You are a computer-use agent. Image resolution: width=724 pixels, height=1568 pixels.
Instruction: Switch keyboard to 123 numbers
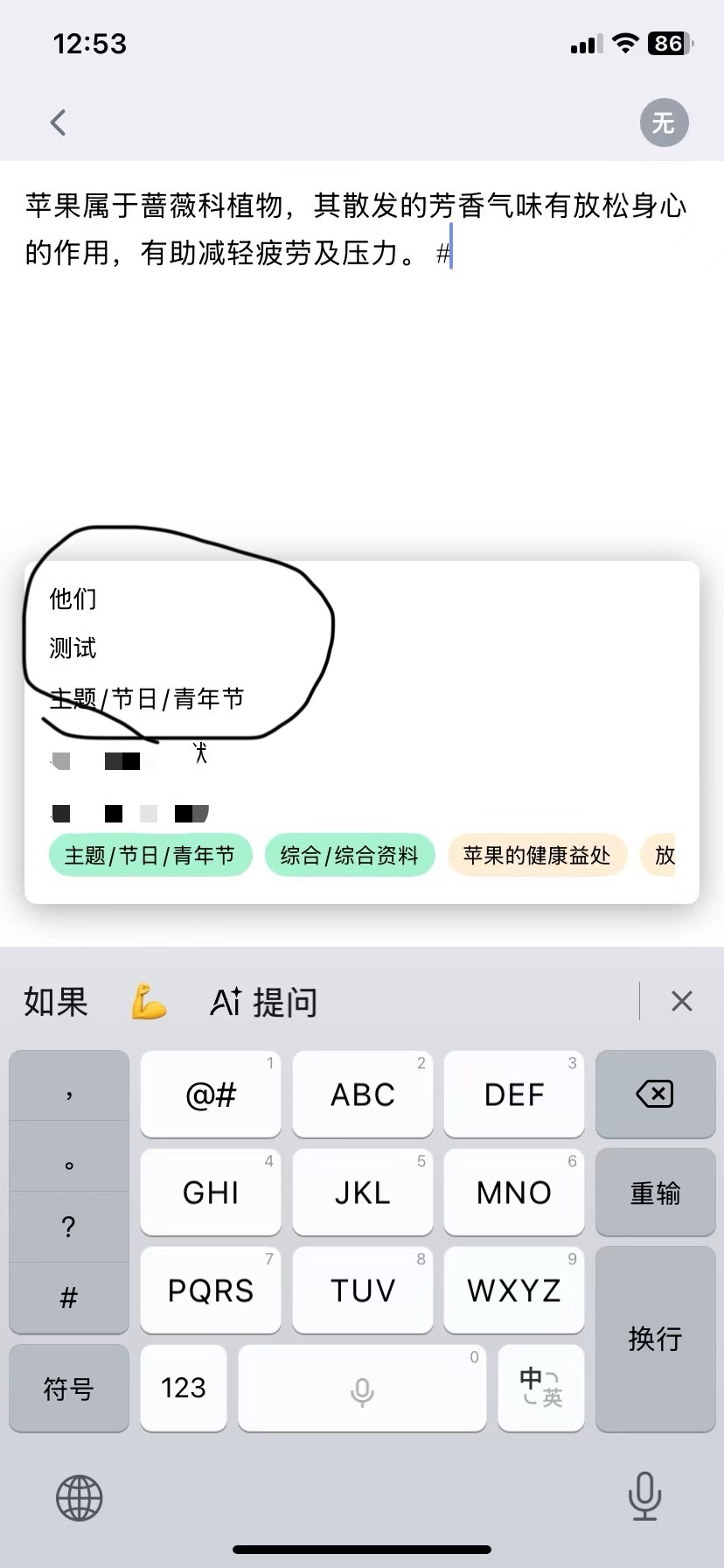(x=184, y=1388)
